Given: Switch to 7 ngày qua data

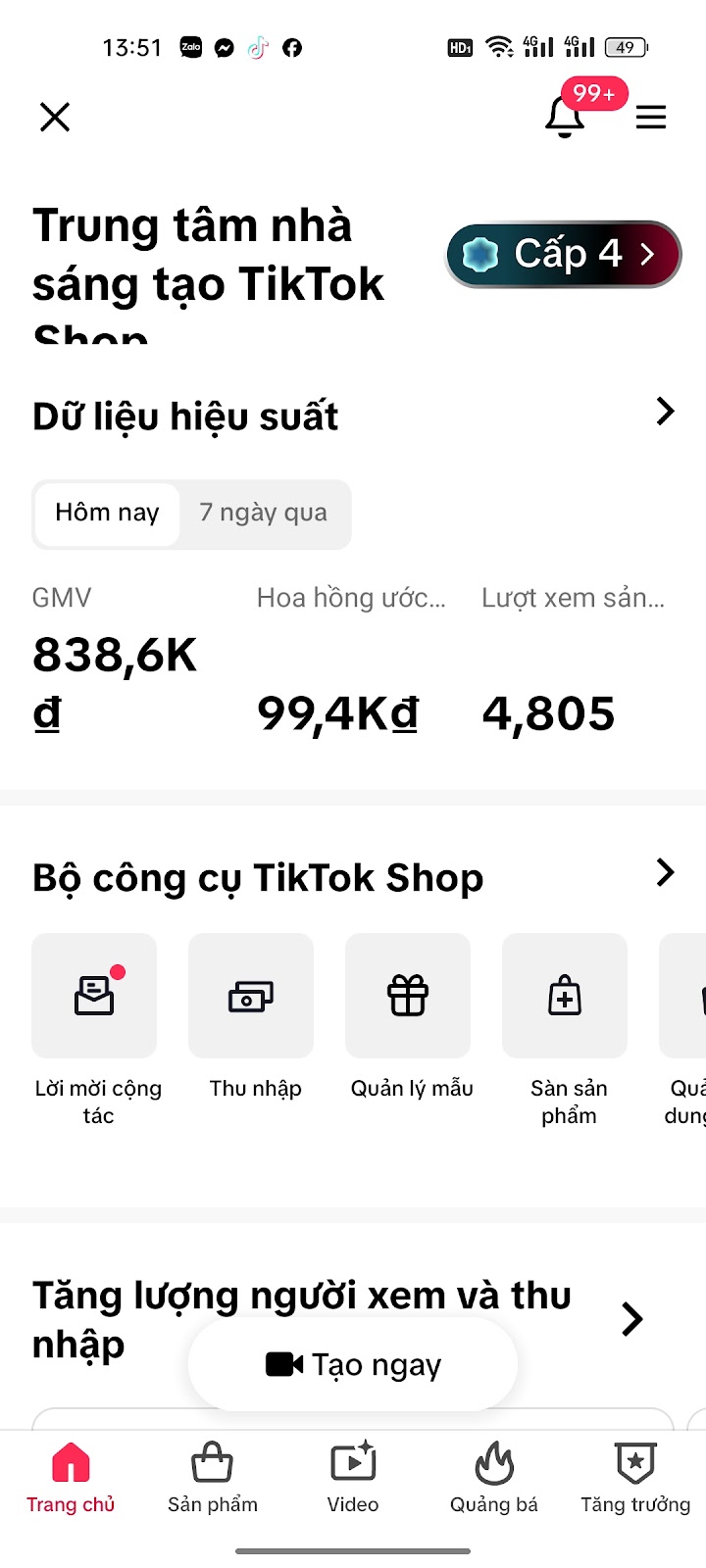Looking at the screenshot, I should pos(263,513).
